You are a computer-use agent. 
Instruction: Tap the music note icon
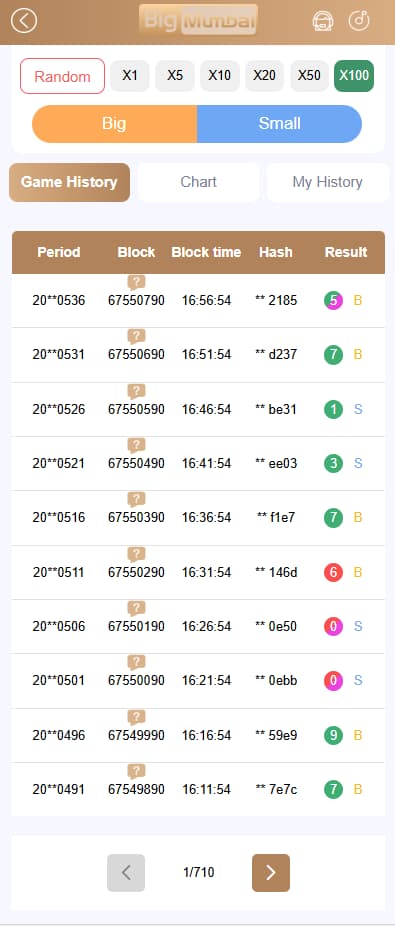[x=358, y=21]
